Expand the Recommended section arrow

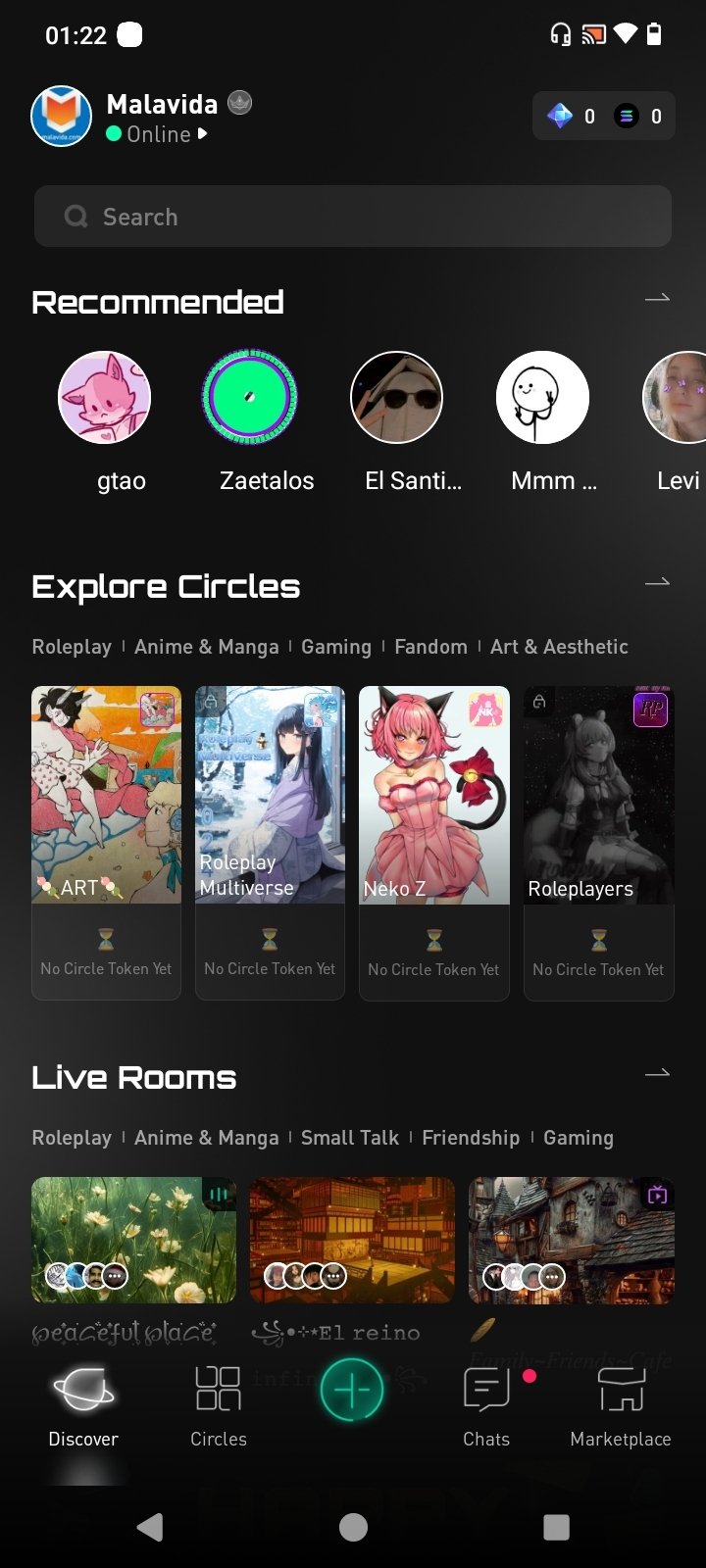click(657, 298)
